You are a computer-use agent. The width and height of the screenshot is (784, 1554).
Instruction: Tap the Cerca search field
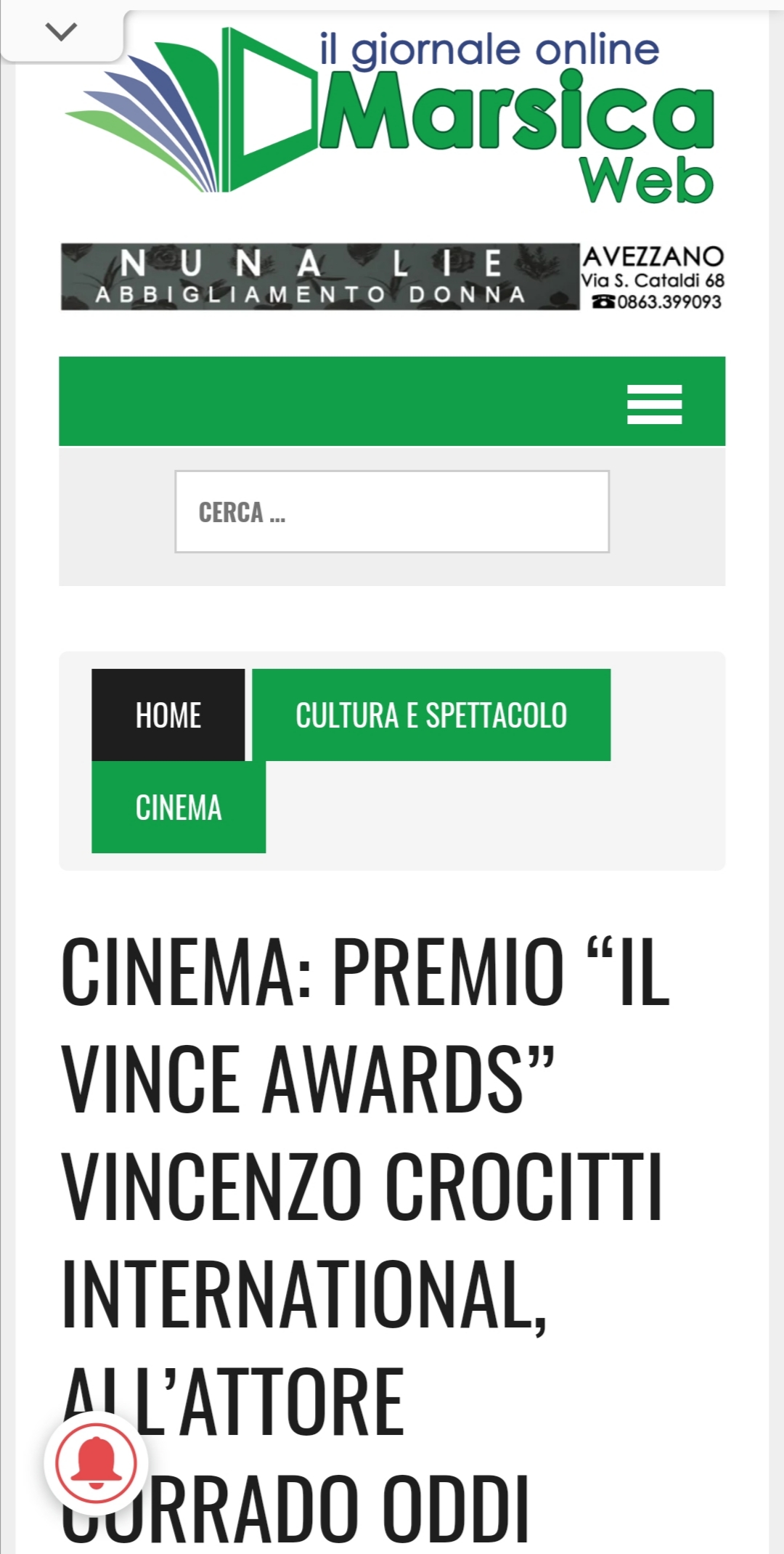(x=392, y=512)
